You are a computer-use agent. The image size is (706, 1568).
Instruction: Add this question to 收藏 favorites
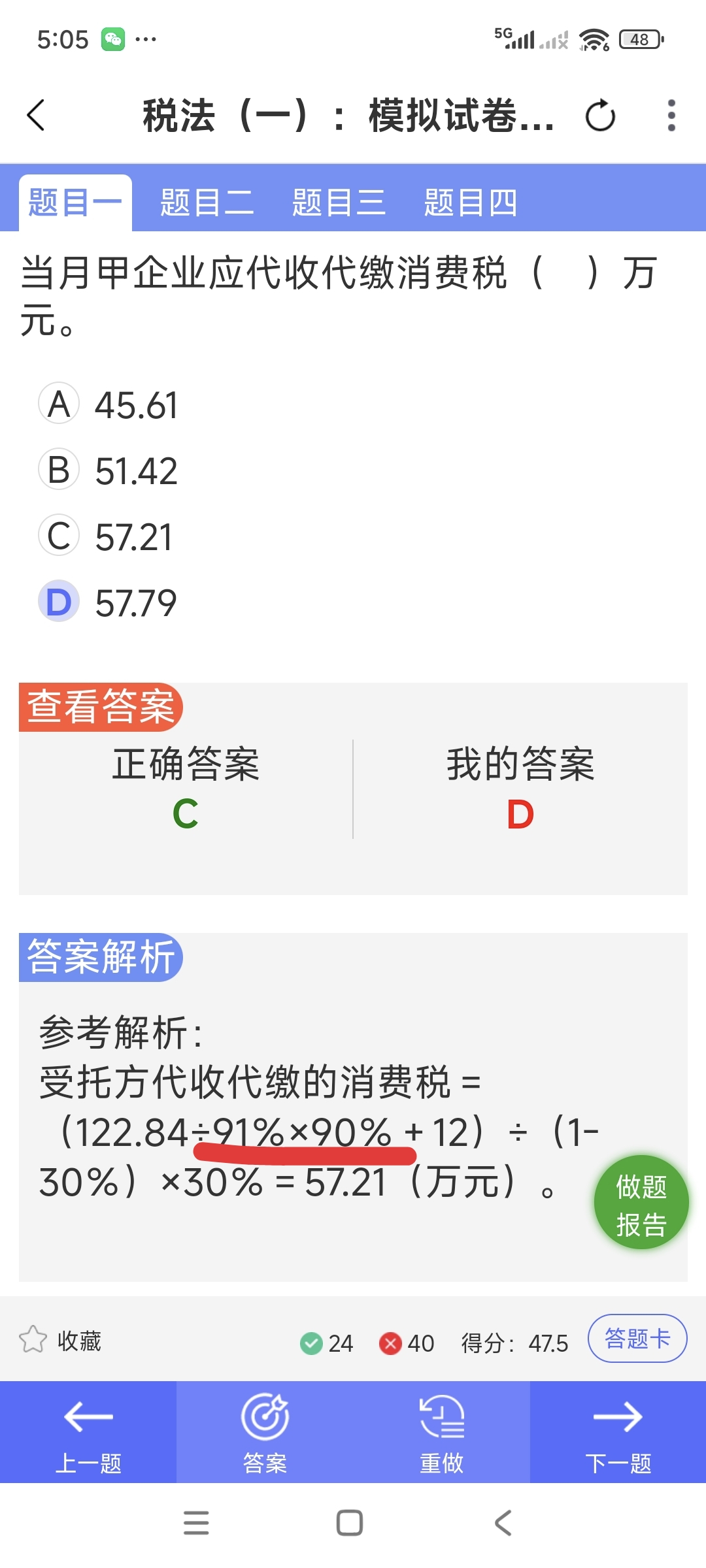point(60,1341)
